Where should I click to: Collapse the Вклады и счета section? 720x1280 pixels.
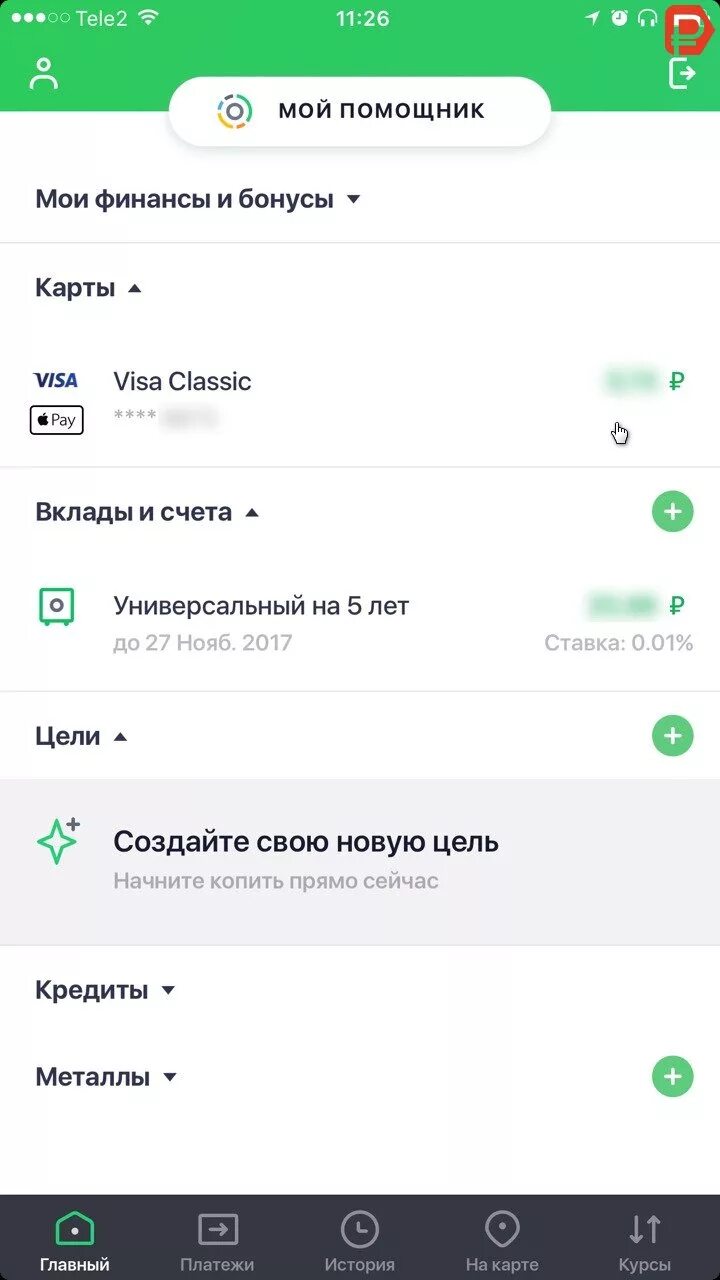147,513
